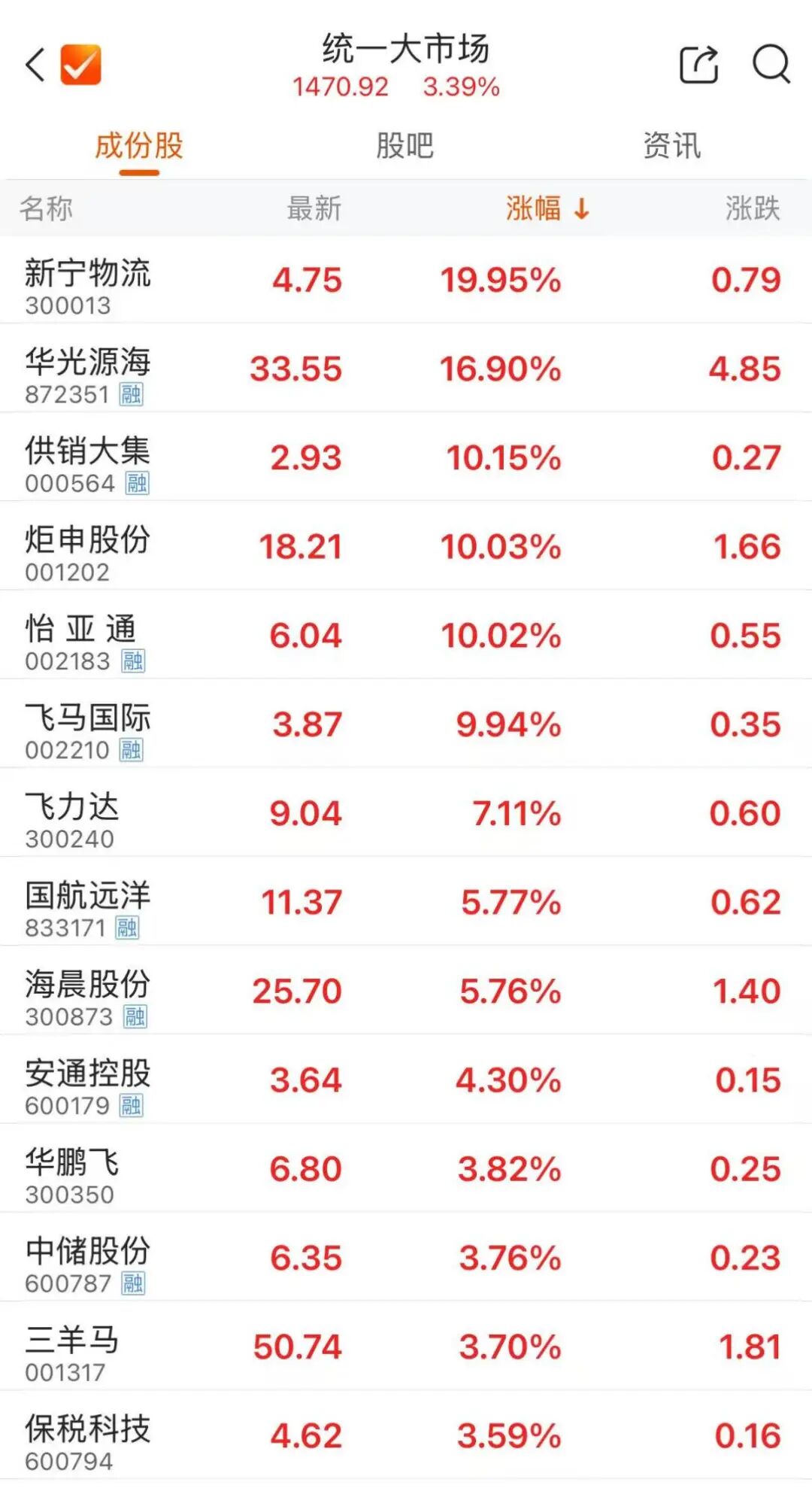Switch to the 股吧 tab
812x1488 pixels.
tap(405, 146)
